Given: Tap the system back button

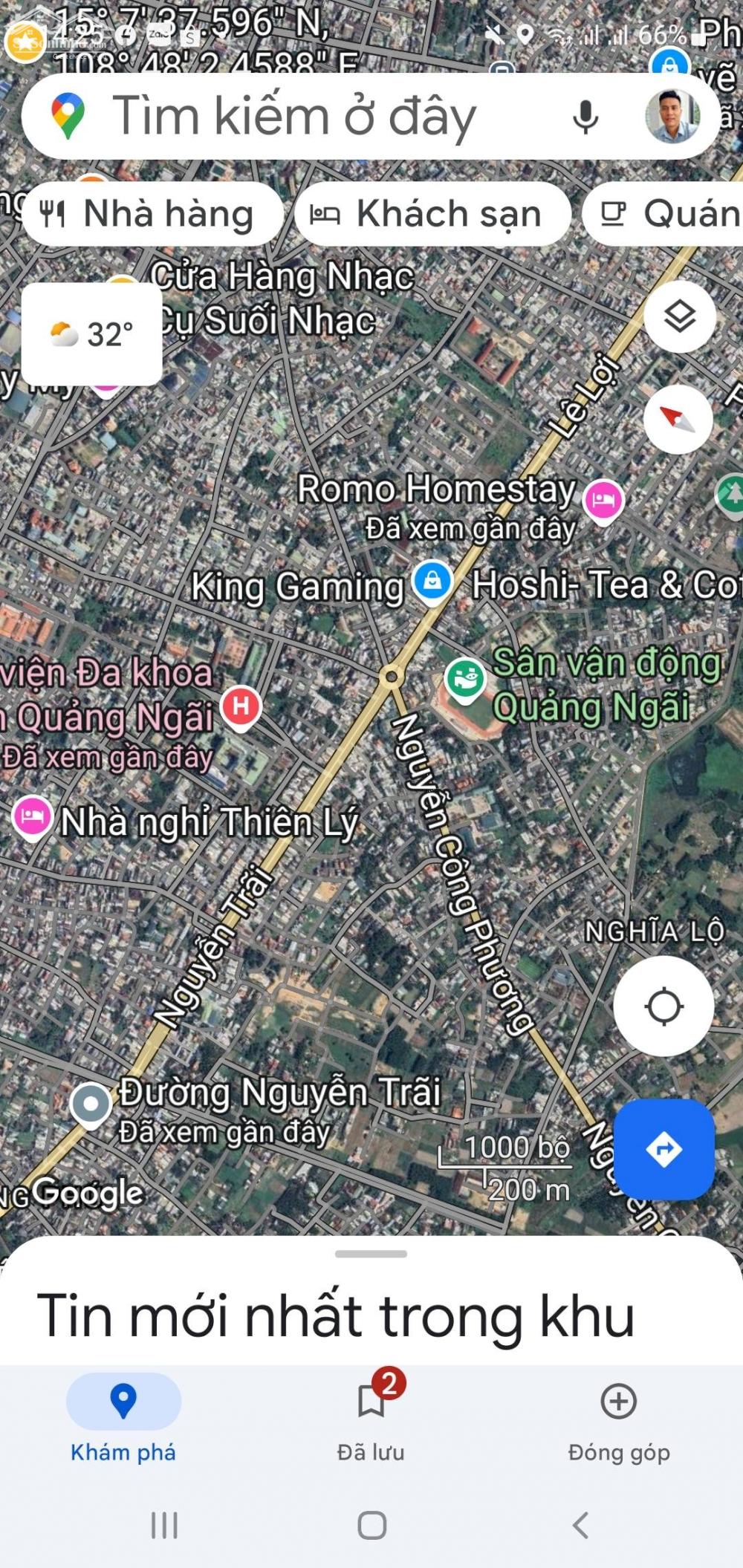Looking at the screenshot, I should (x=580, y=1526).
